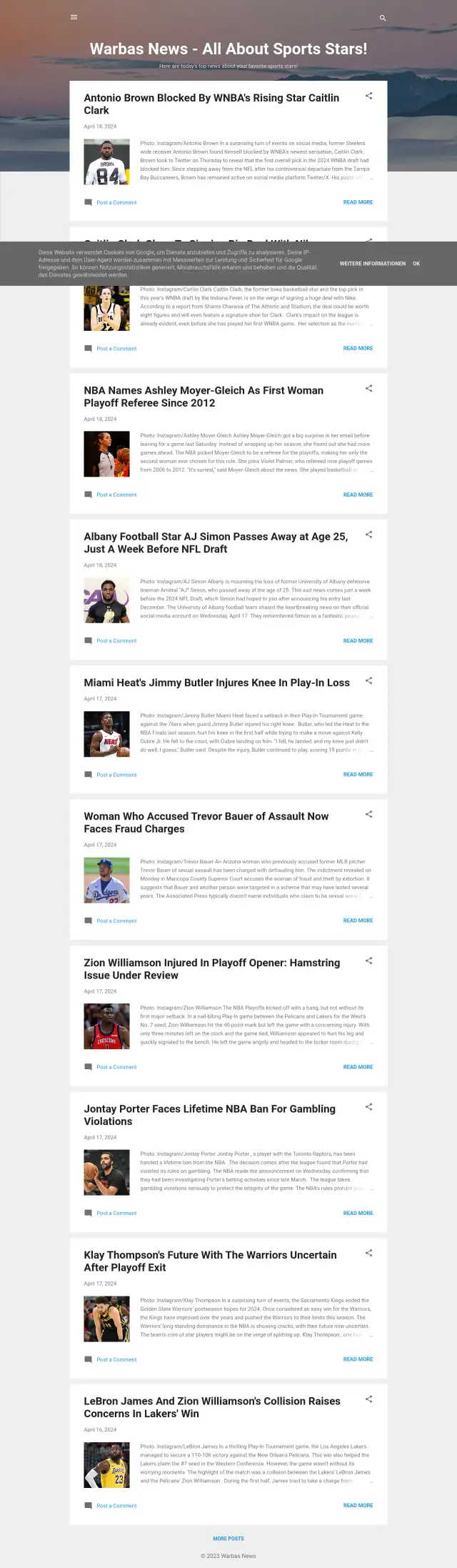
Task: Open Ashley Moyer-Gleich referee article title
Action: tap(204, 397)
